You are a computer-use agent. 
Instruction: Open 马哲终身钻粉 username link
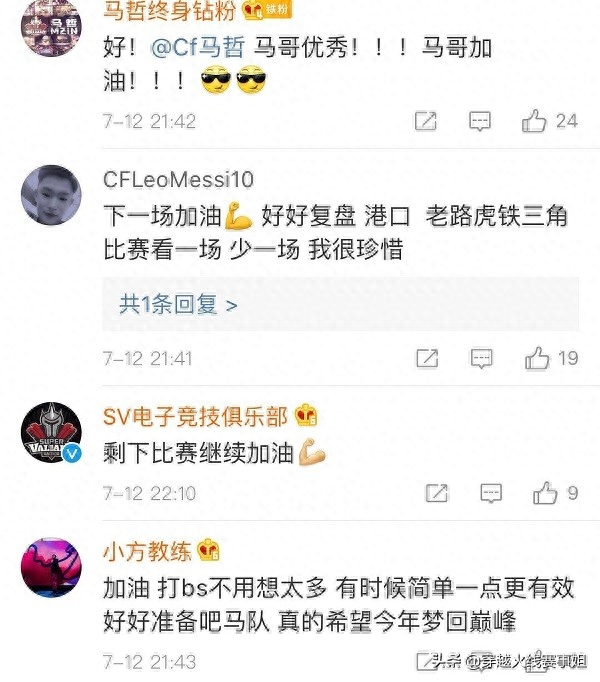tap(170, 12)
